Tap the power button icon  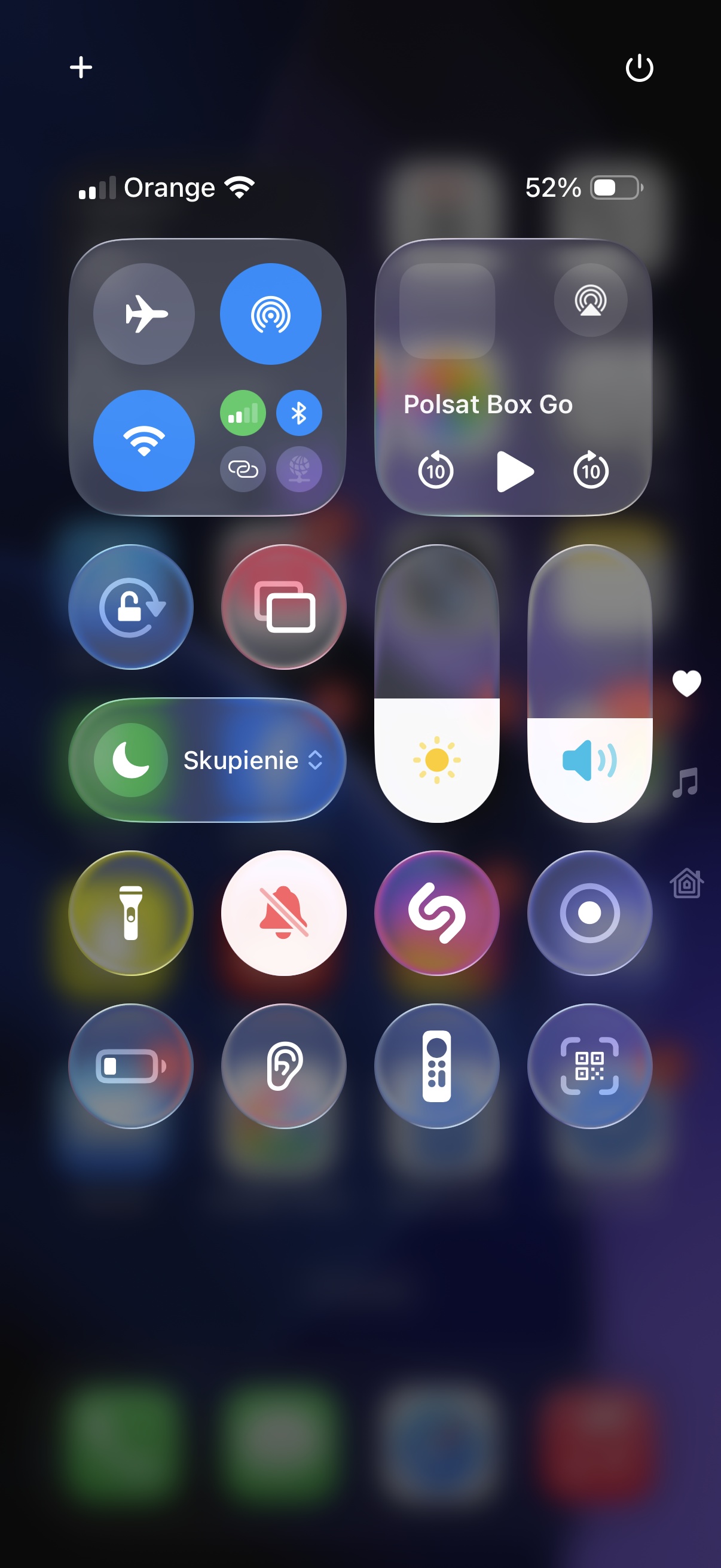coord(639,68)
